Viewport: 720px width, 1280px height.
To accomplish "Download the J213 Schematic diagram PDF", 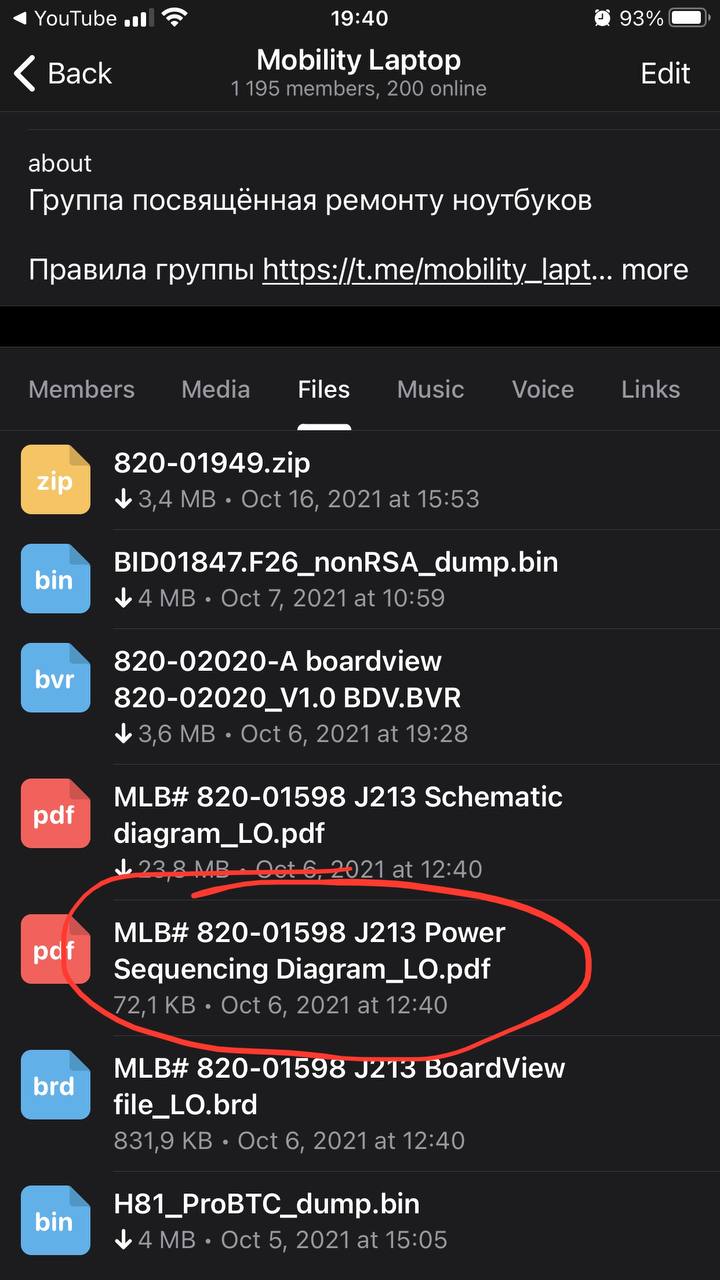I will point(360,832).
